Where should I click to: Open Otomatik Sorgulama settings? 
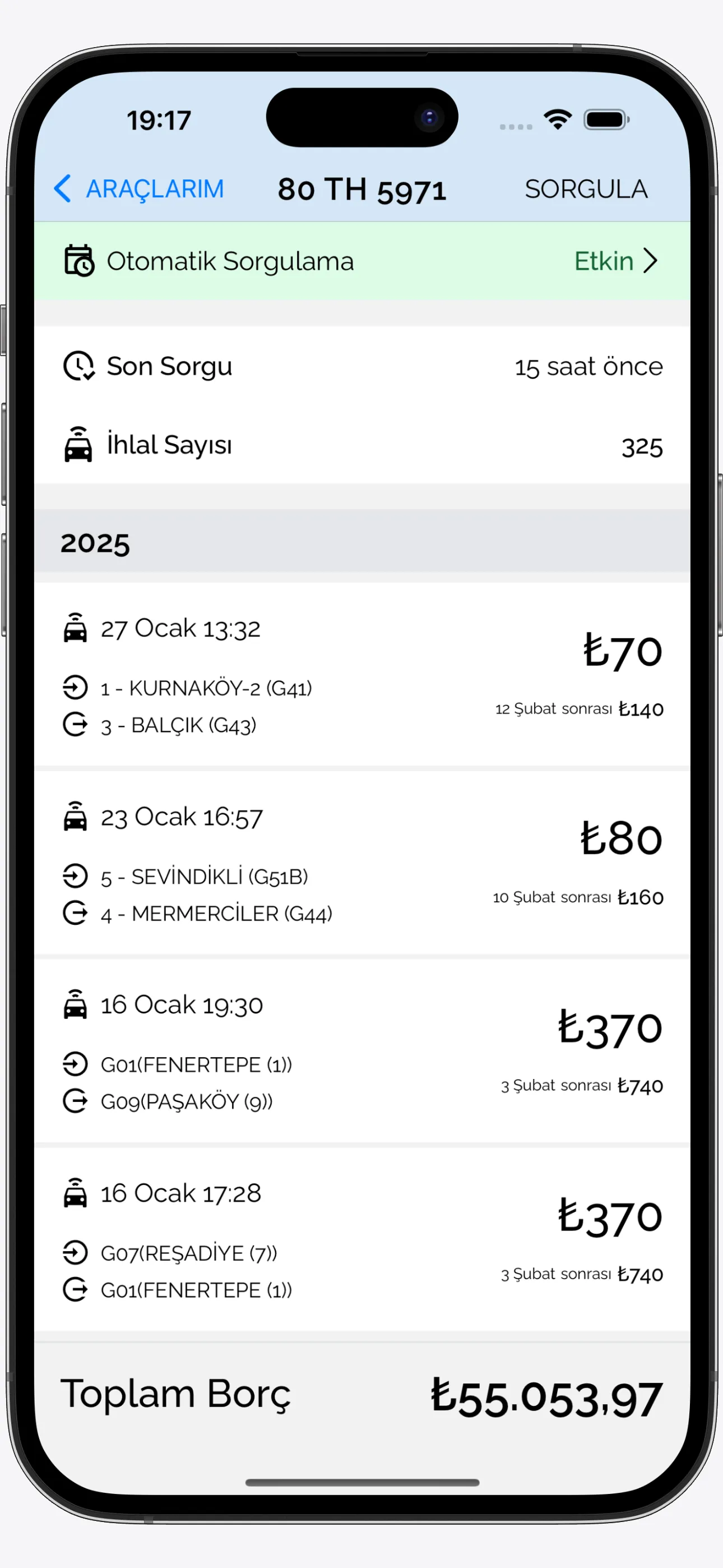pyautogui.click(x=361, y=261)
